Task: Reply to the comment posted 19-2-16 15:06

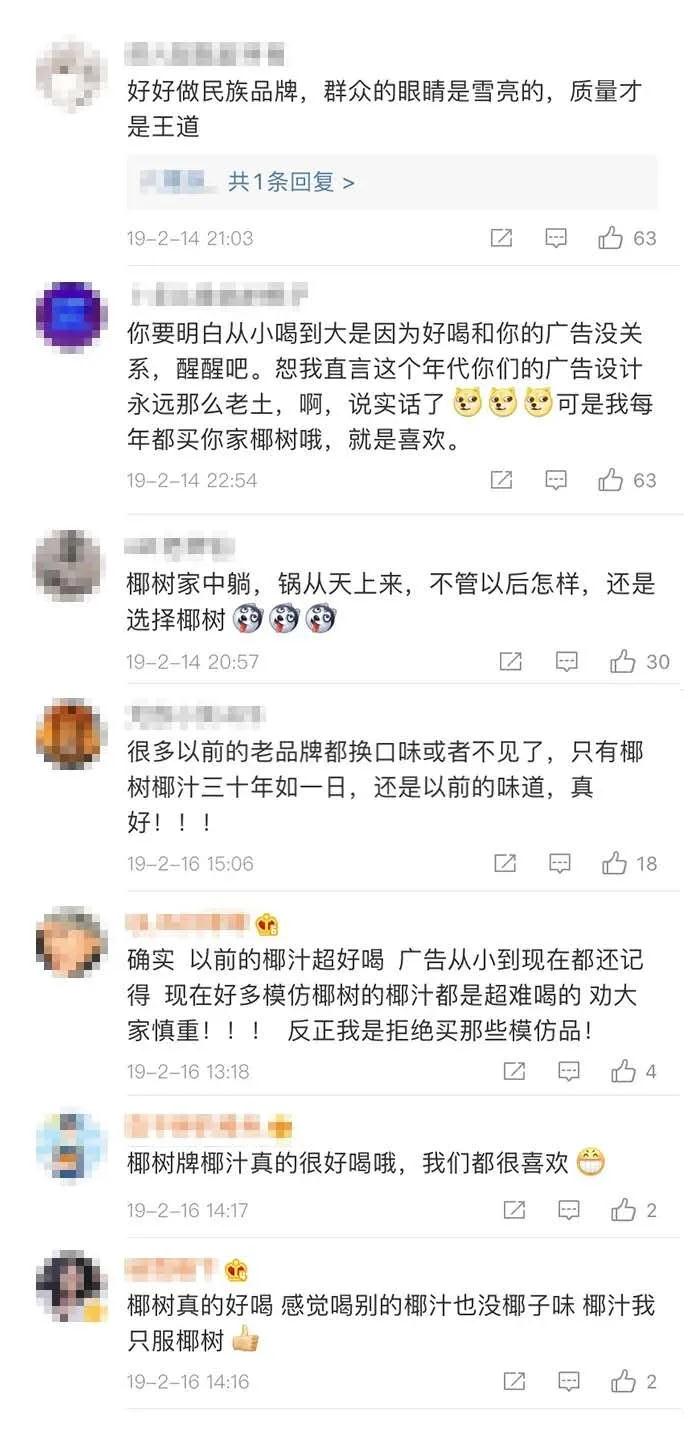Action: pyautogui.click(x=561, y=863)
